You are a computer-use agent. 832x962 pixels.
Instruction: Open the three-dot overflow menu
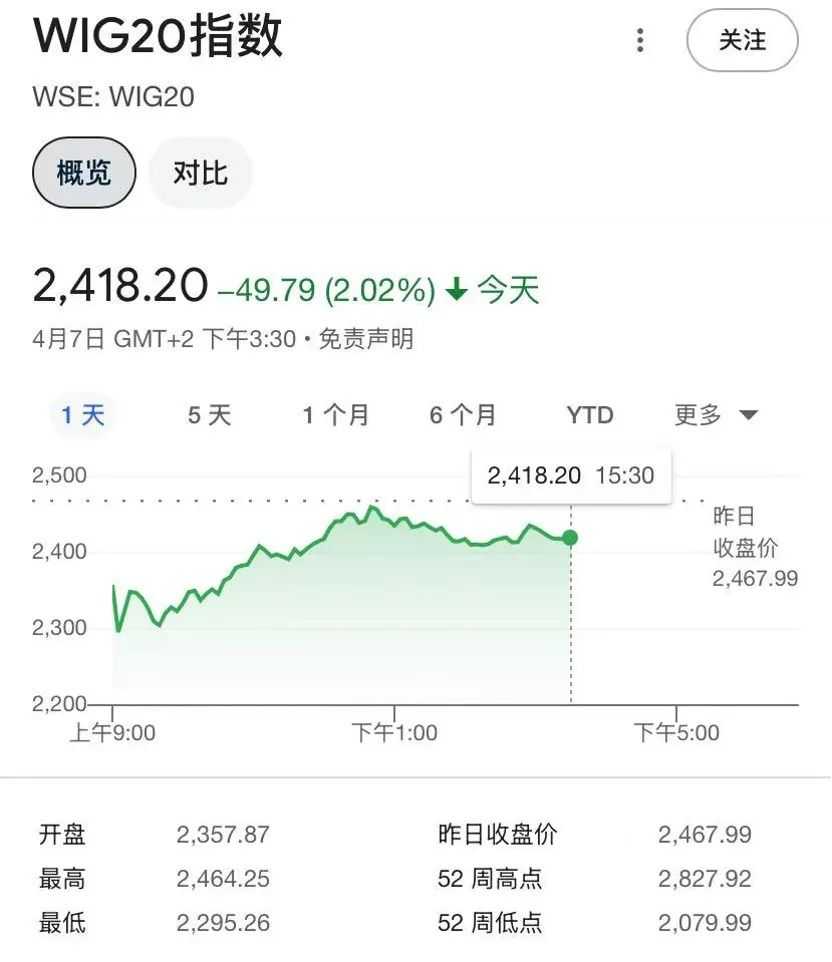640,41
